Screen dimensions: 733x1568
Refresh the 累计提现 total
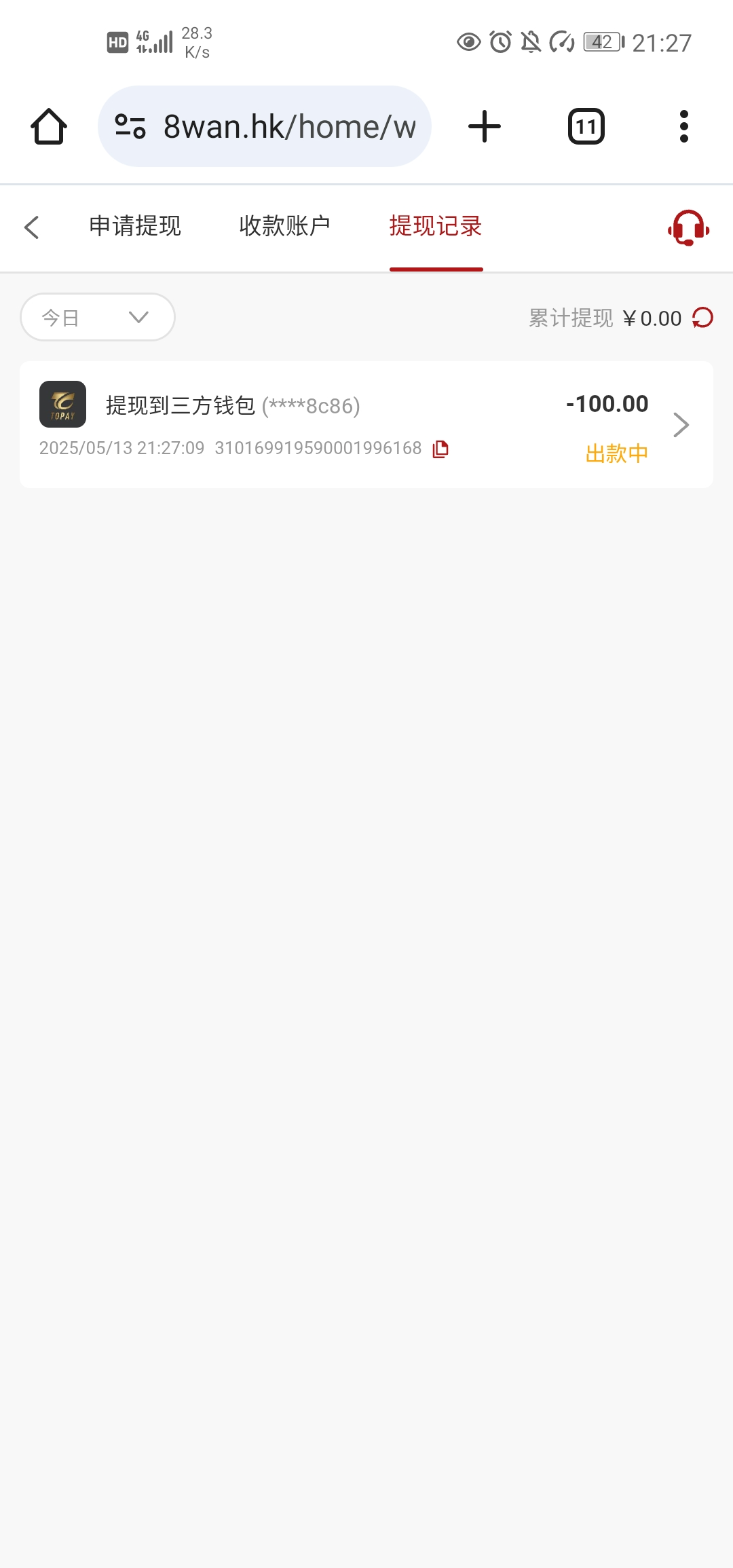pos(702,318)
